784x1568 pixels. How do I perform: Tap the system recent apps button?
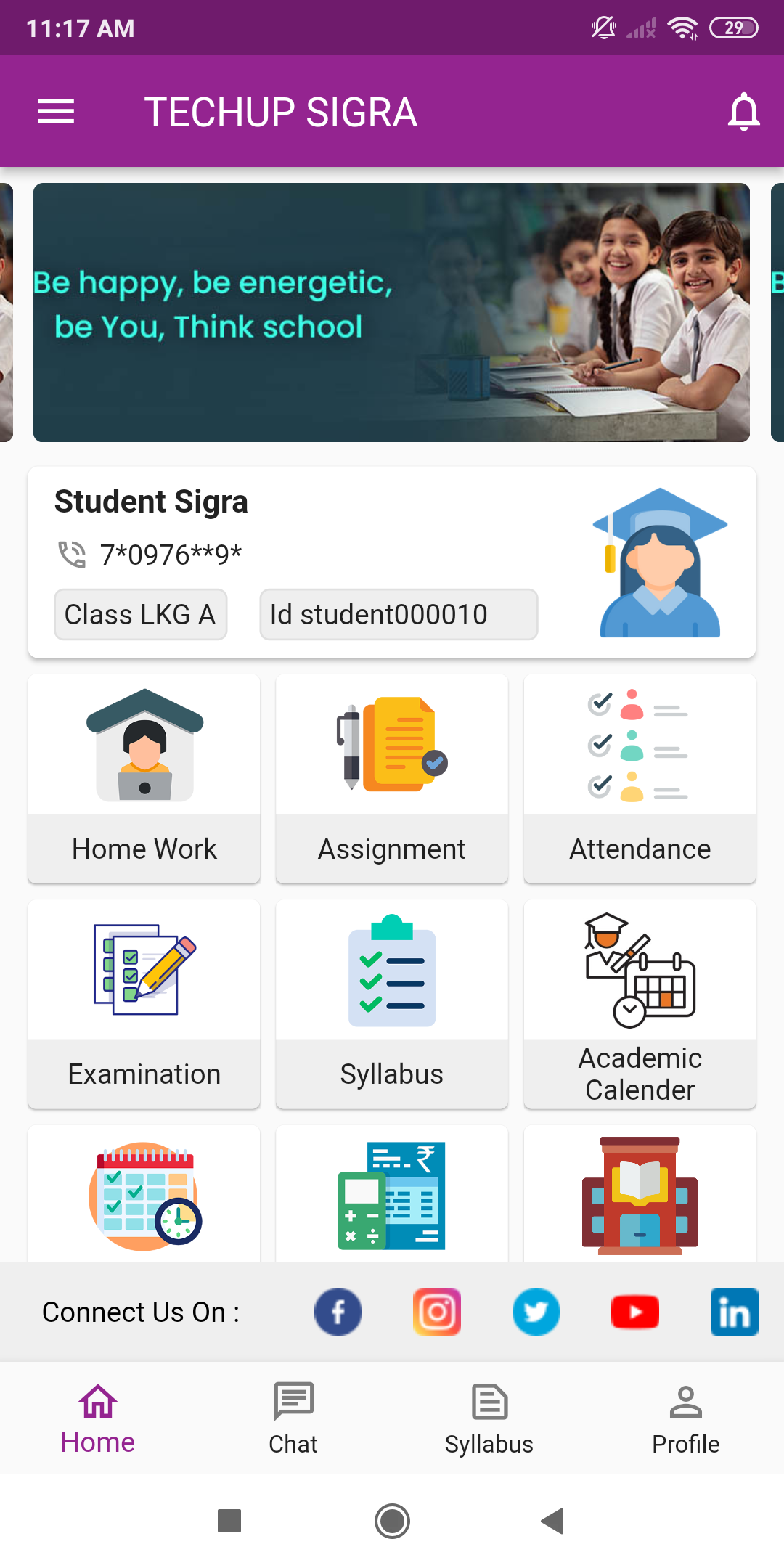[x=229, y=1520]
